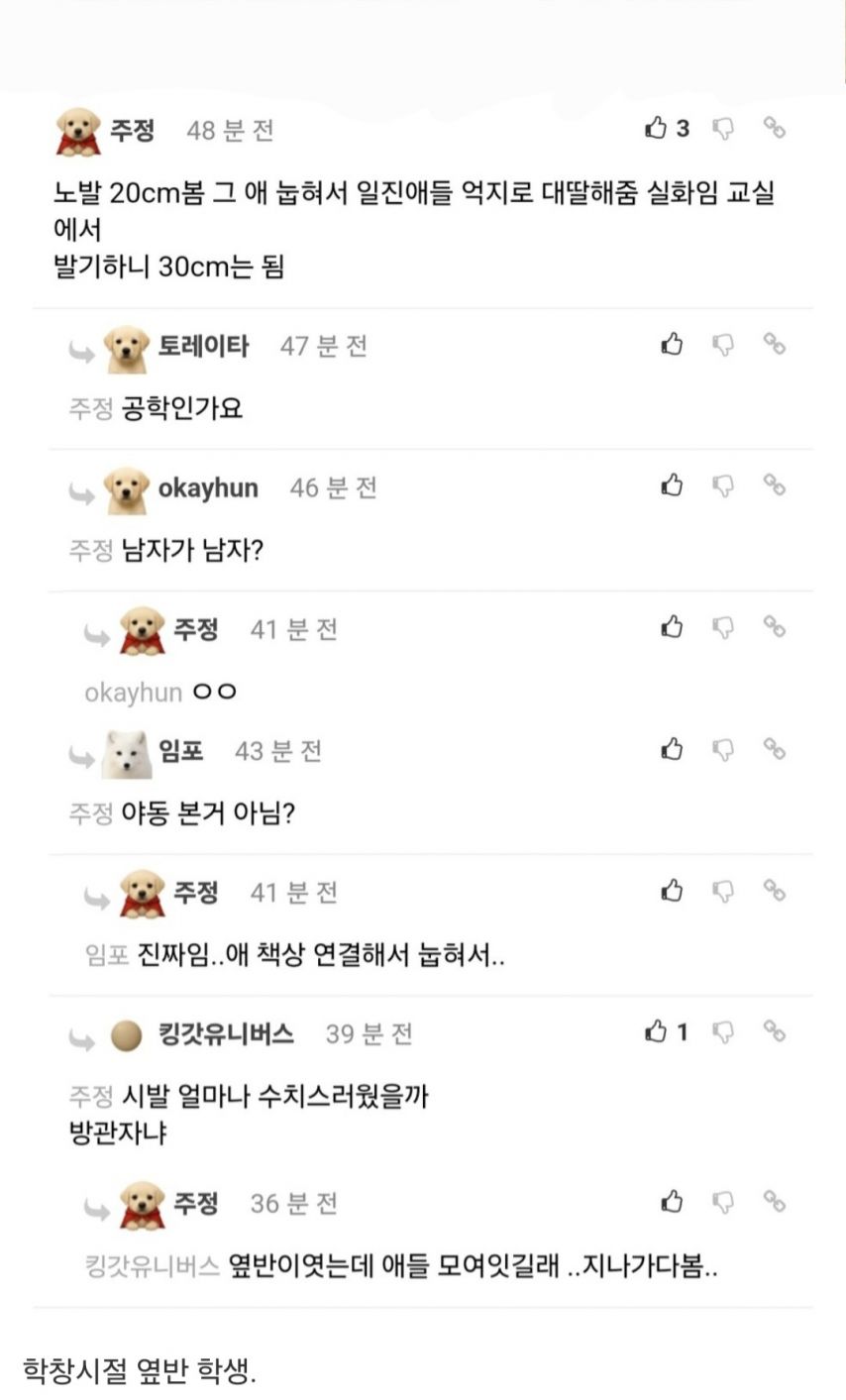This screenshot has height=1400, width=846.
Task: Like okayhun's reply
Action: [x=673, y=485]
